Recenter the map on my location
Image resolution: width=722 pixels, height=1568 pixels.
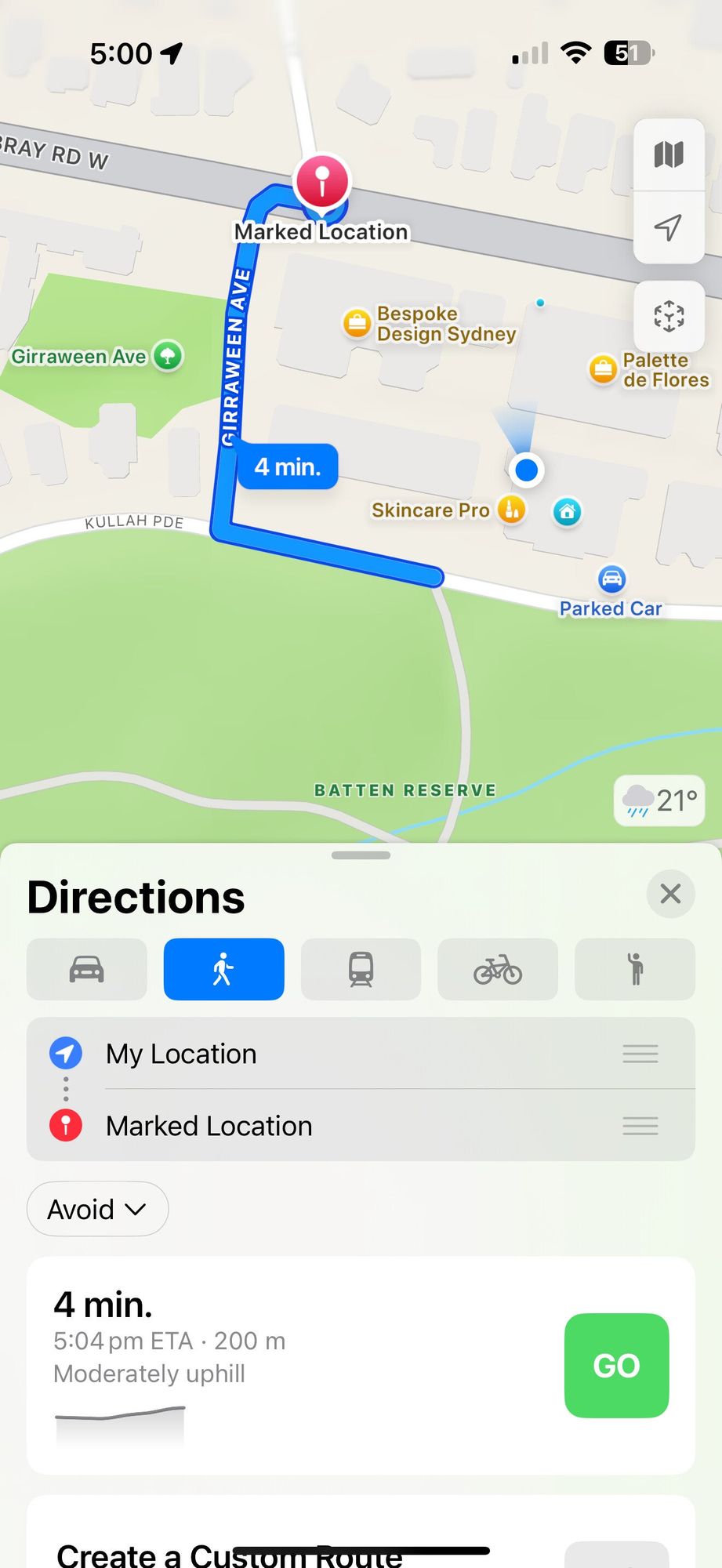click(668, 227)
